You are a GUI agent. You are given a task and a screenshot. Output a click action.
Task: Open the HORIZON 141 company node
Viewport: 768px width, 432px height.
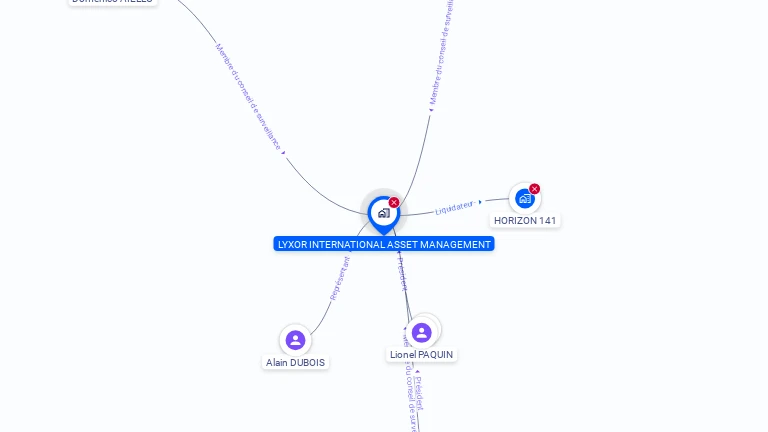point(525,198)
